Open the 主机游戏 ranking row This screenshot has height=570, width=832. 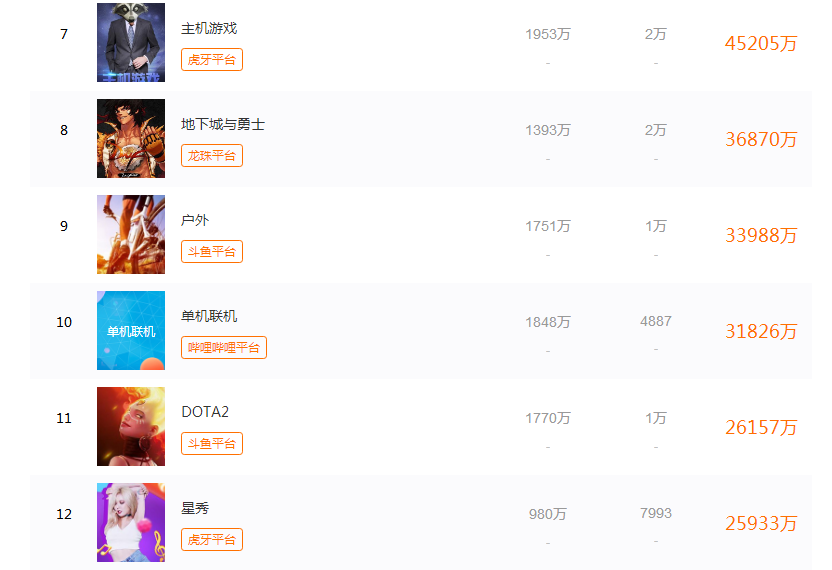coord(209,29)
